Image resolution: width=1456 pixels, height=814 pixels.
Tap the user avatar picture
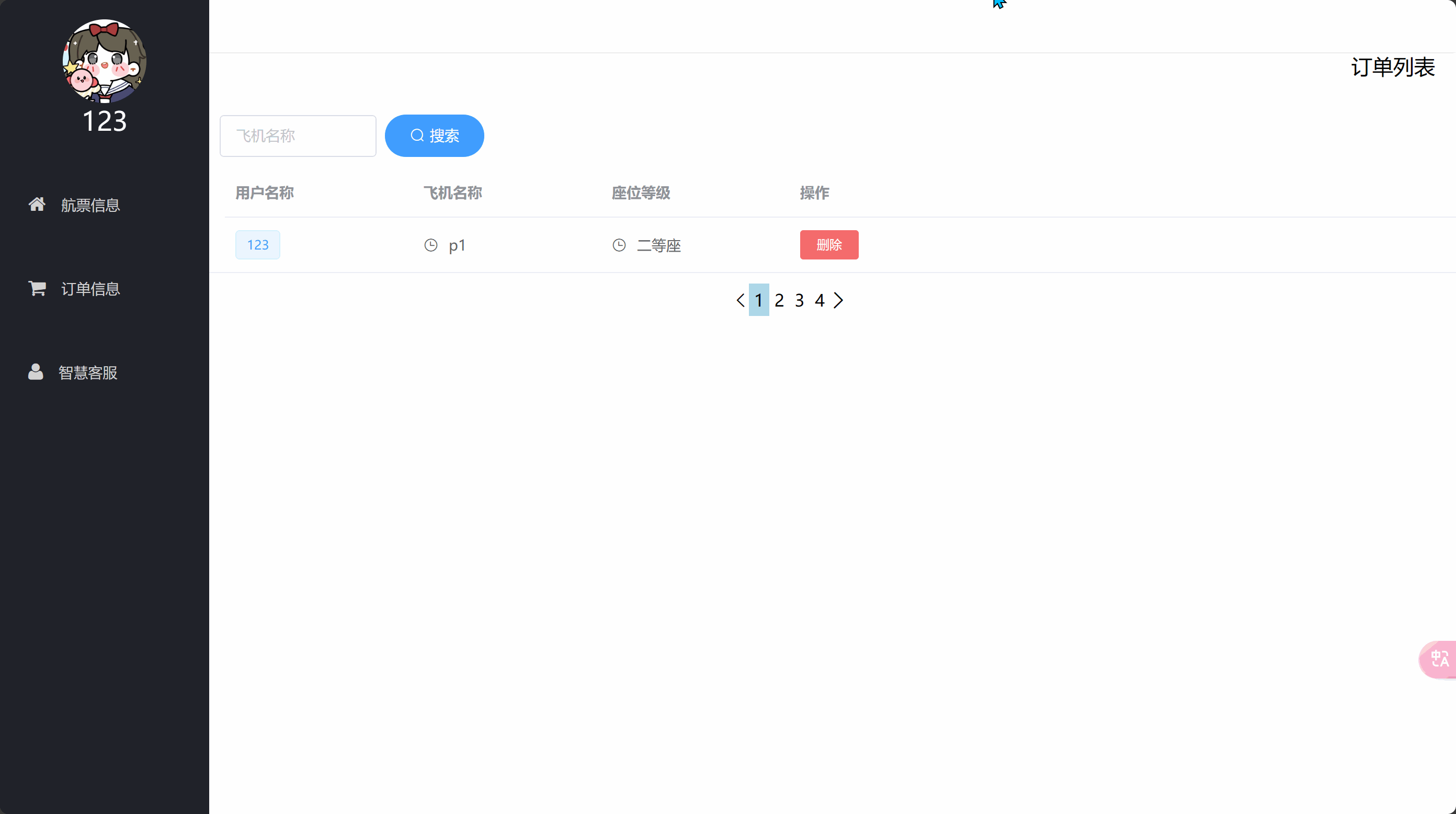click(105, 61)
